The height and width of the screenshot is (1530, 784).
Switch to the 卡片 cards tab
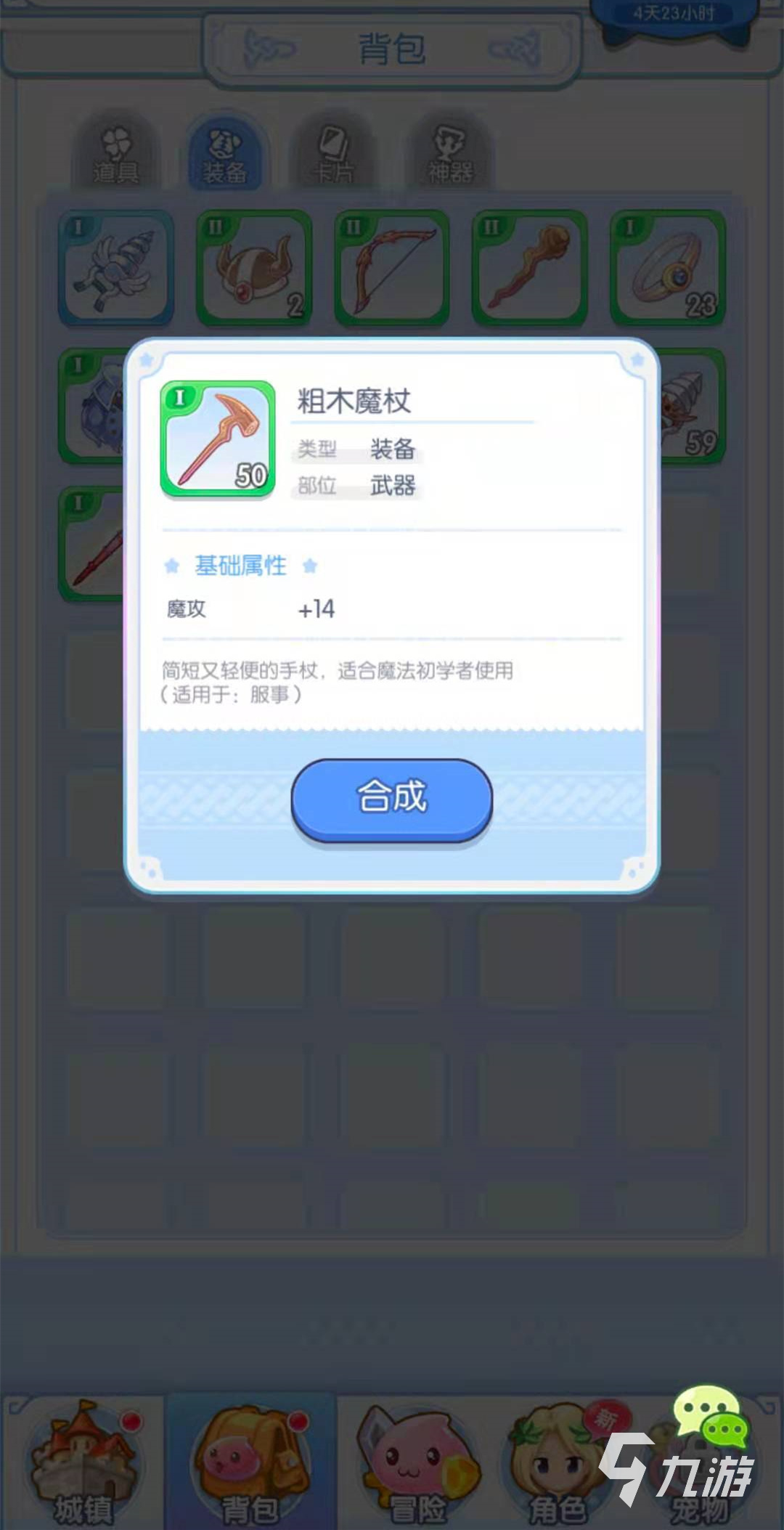(x=334, y=152)
